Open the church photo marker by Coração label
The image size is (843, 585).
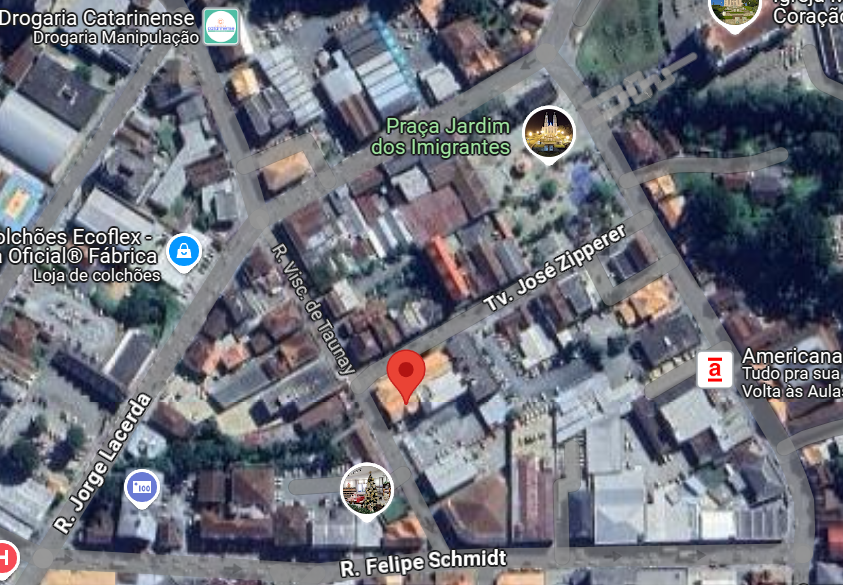(x=734, y=12)
